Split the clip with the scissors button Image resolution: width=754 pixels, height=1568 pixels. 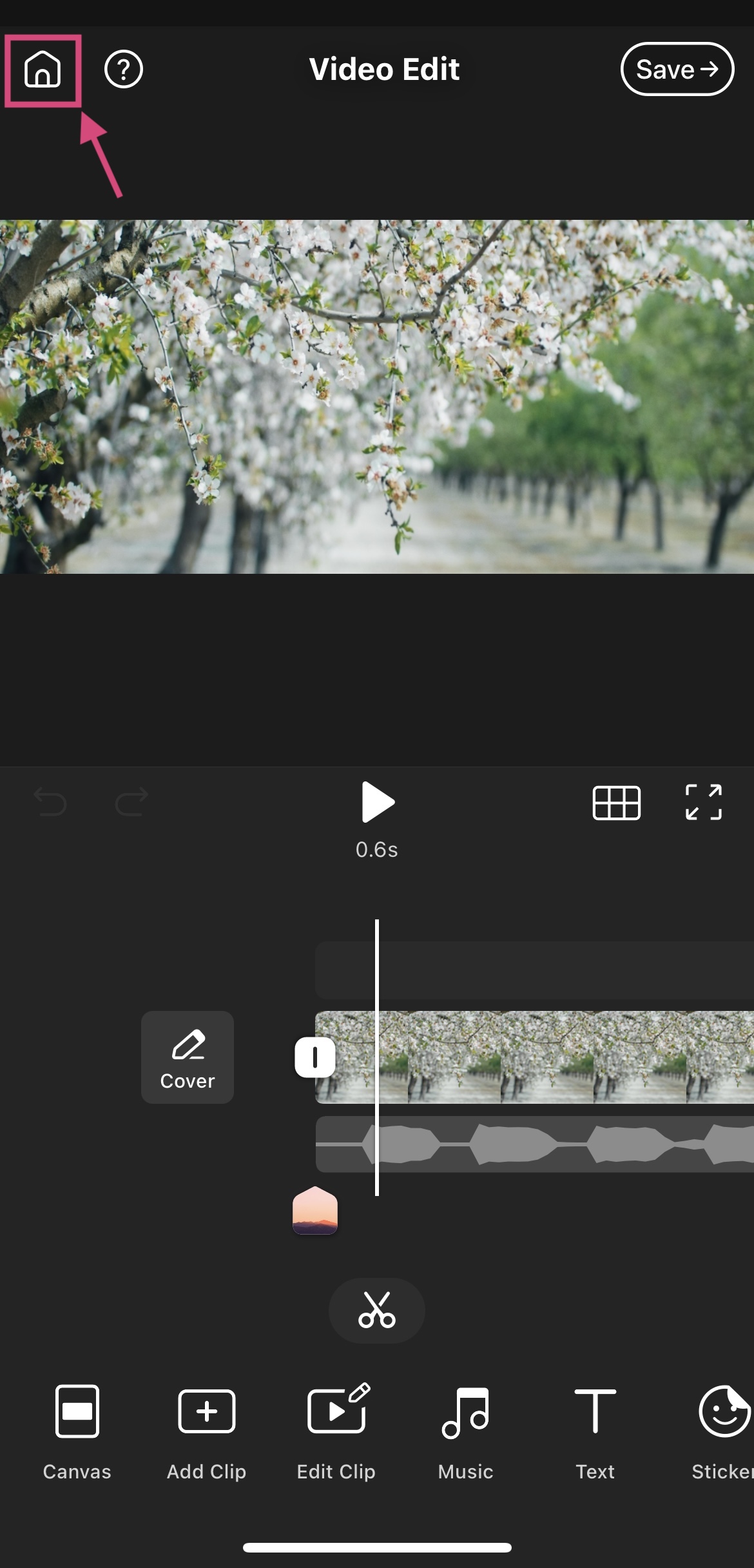377,1310
